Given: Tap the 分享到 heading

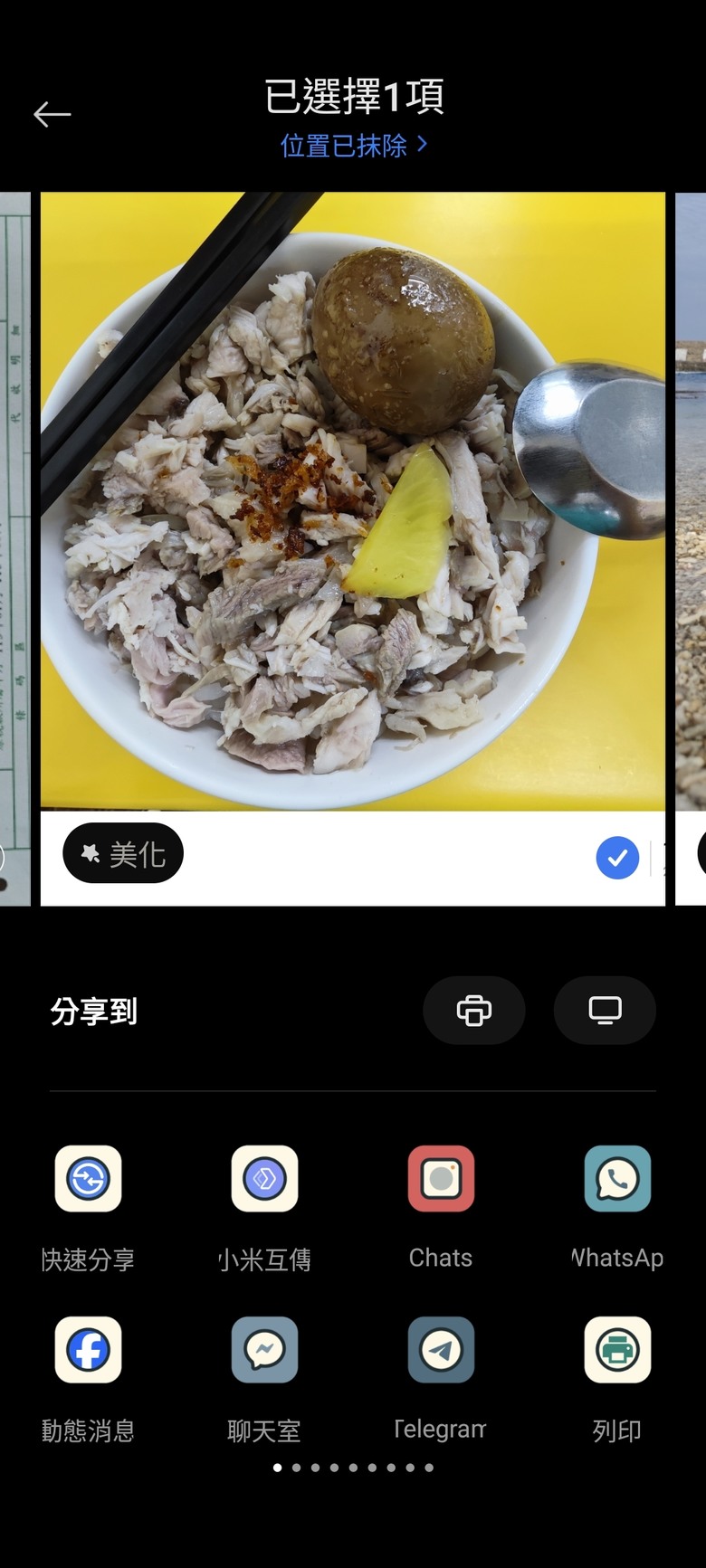Looking at the screenshot, I should tap(93, 1011).
